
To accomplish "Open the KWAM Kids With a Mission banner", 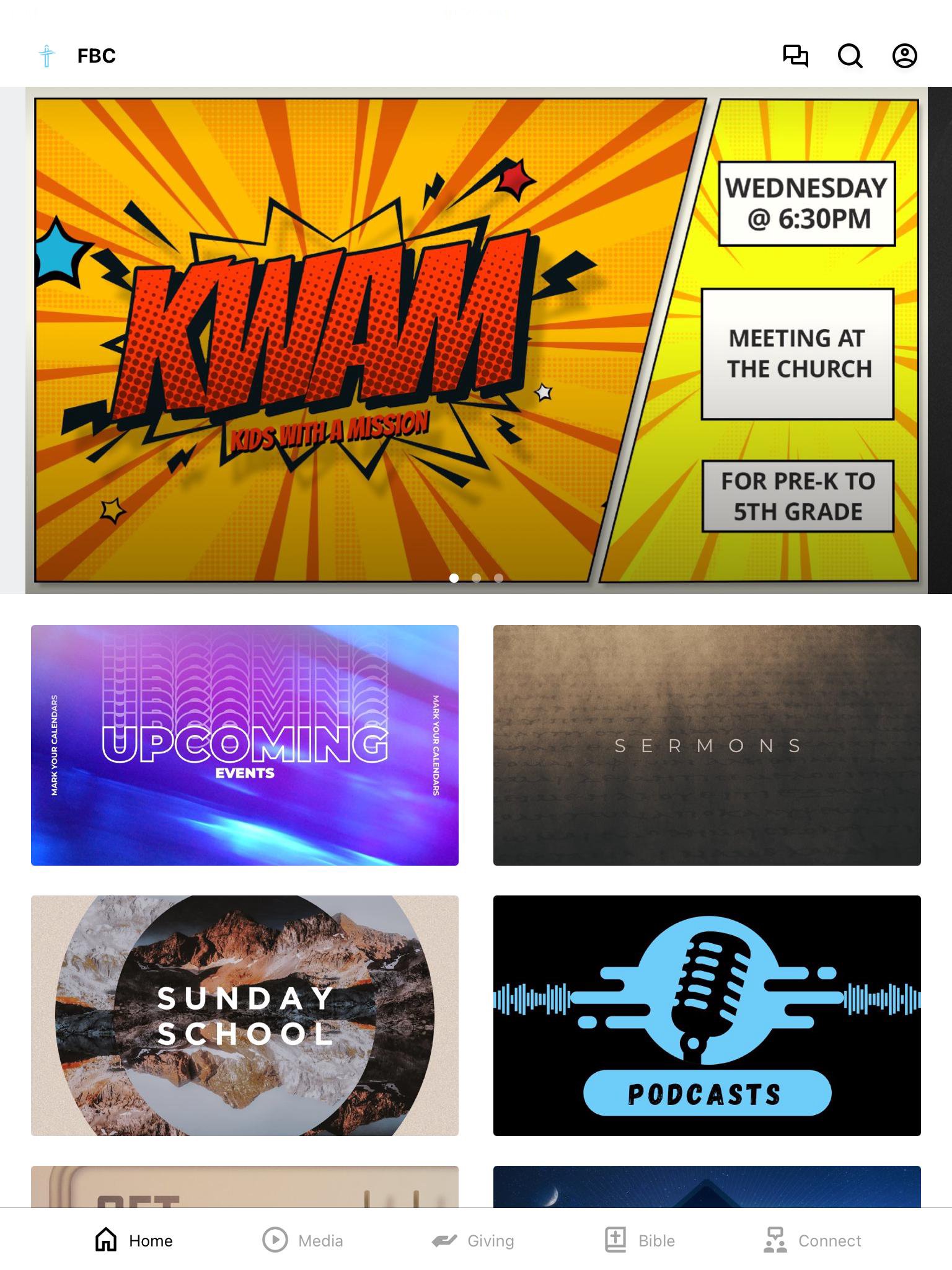I will (476, 340).
